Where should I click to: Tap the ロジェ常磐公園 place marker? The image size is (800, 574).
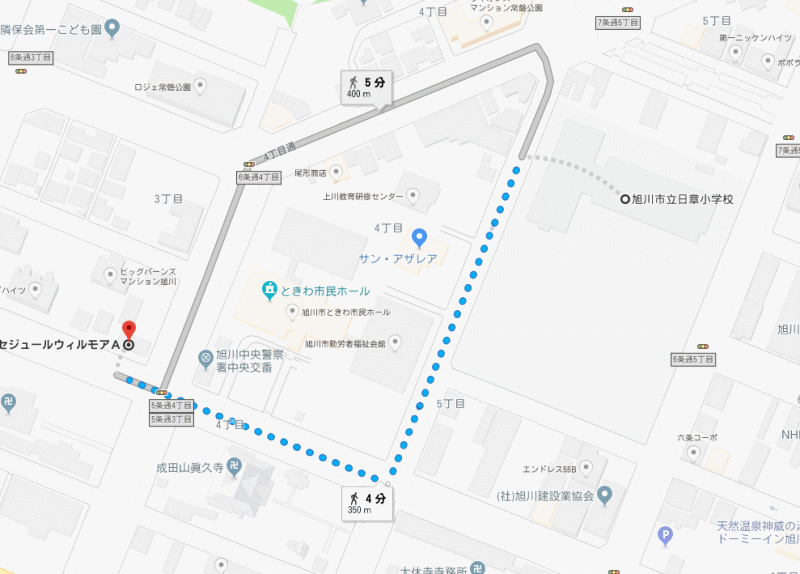(x=200, y=87)
